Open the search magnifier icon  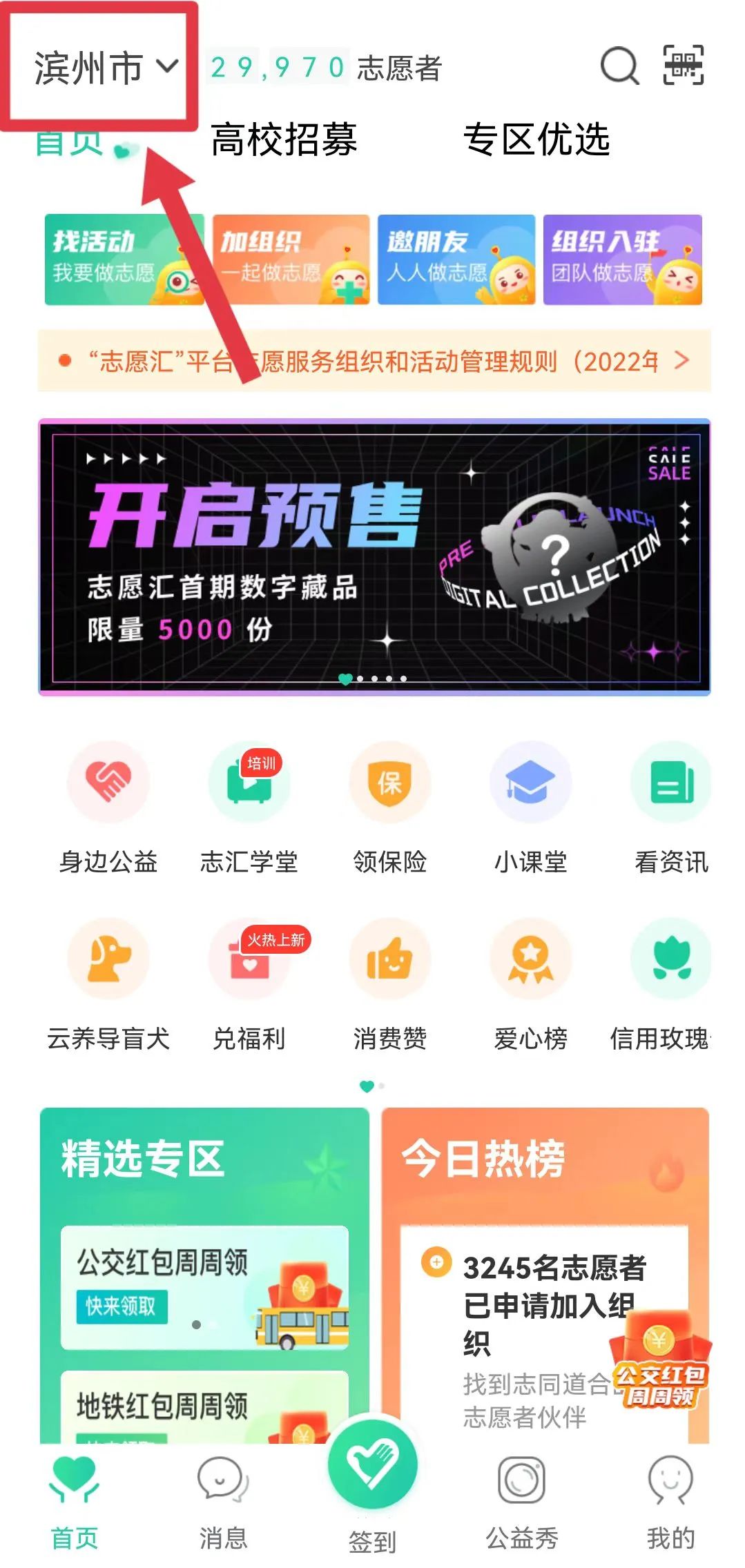pyautogui.click(x=619, y=66)
